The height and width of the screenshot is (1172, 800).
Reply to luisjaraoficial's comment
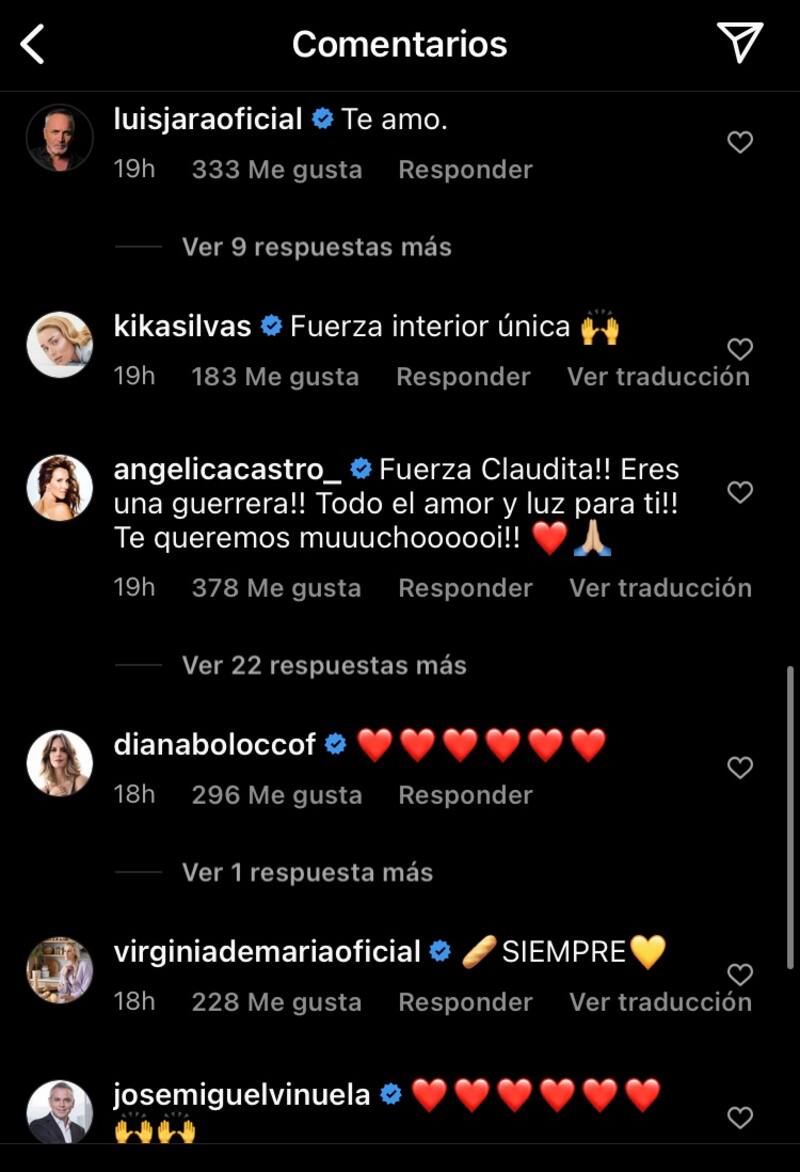(x=465, y=170)
